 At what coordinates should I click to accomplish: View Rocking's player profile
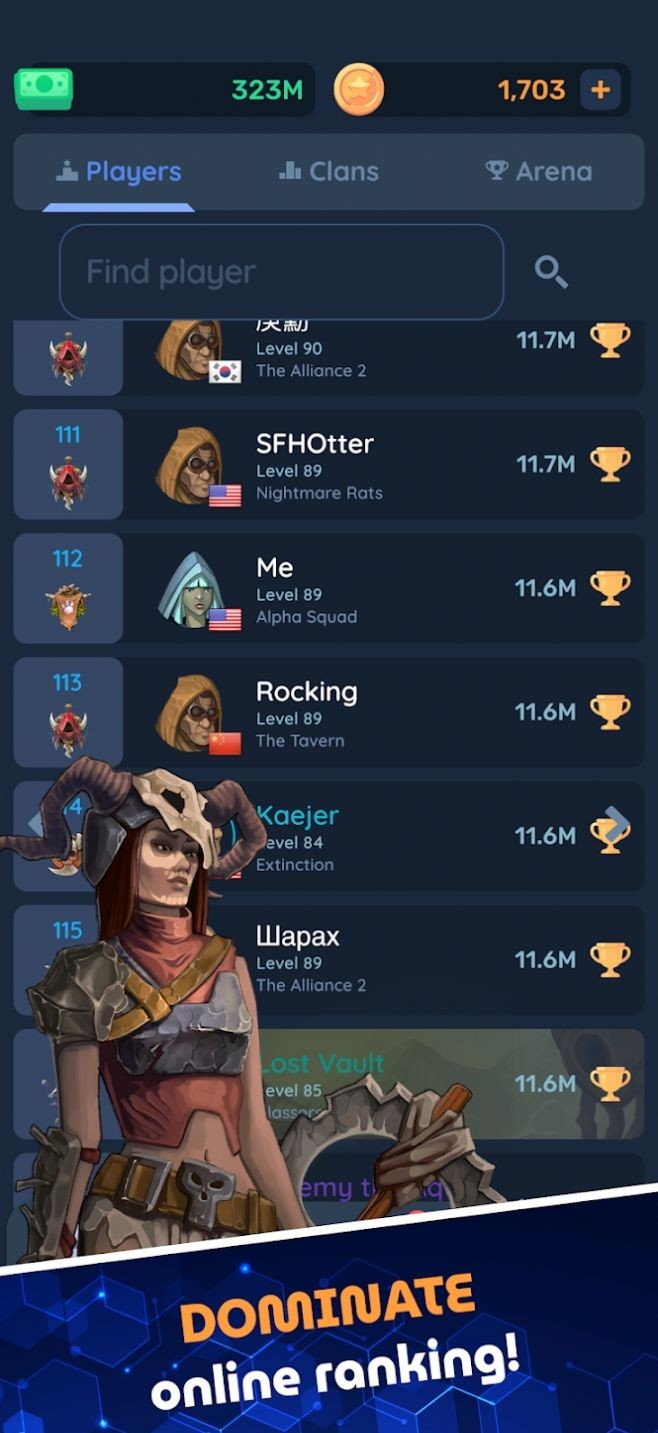point(380,712)
